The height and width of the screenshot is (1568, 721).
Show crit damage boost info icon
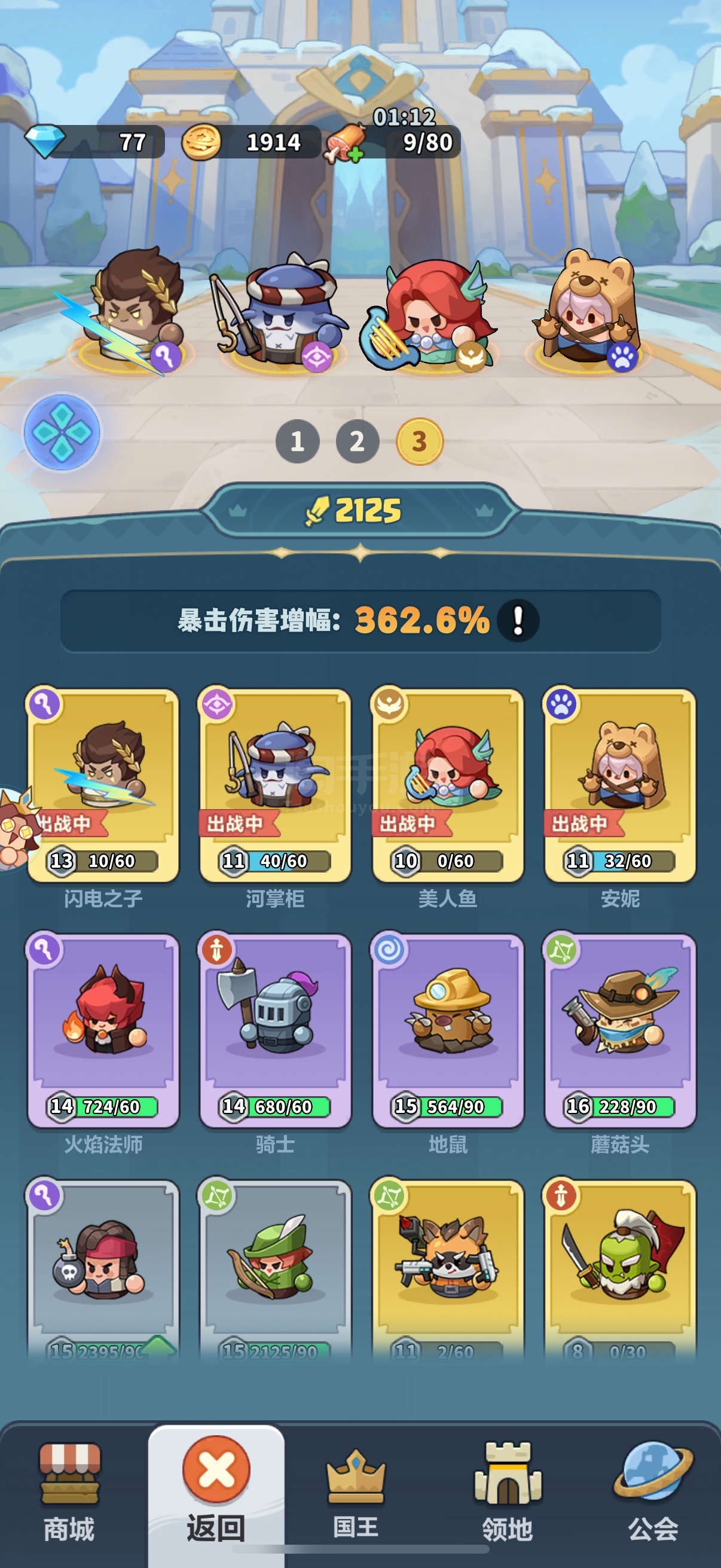[x=518, y=621]
